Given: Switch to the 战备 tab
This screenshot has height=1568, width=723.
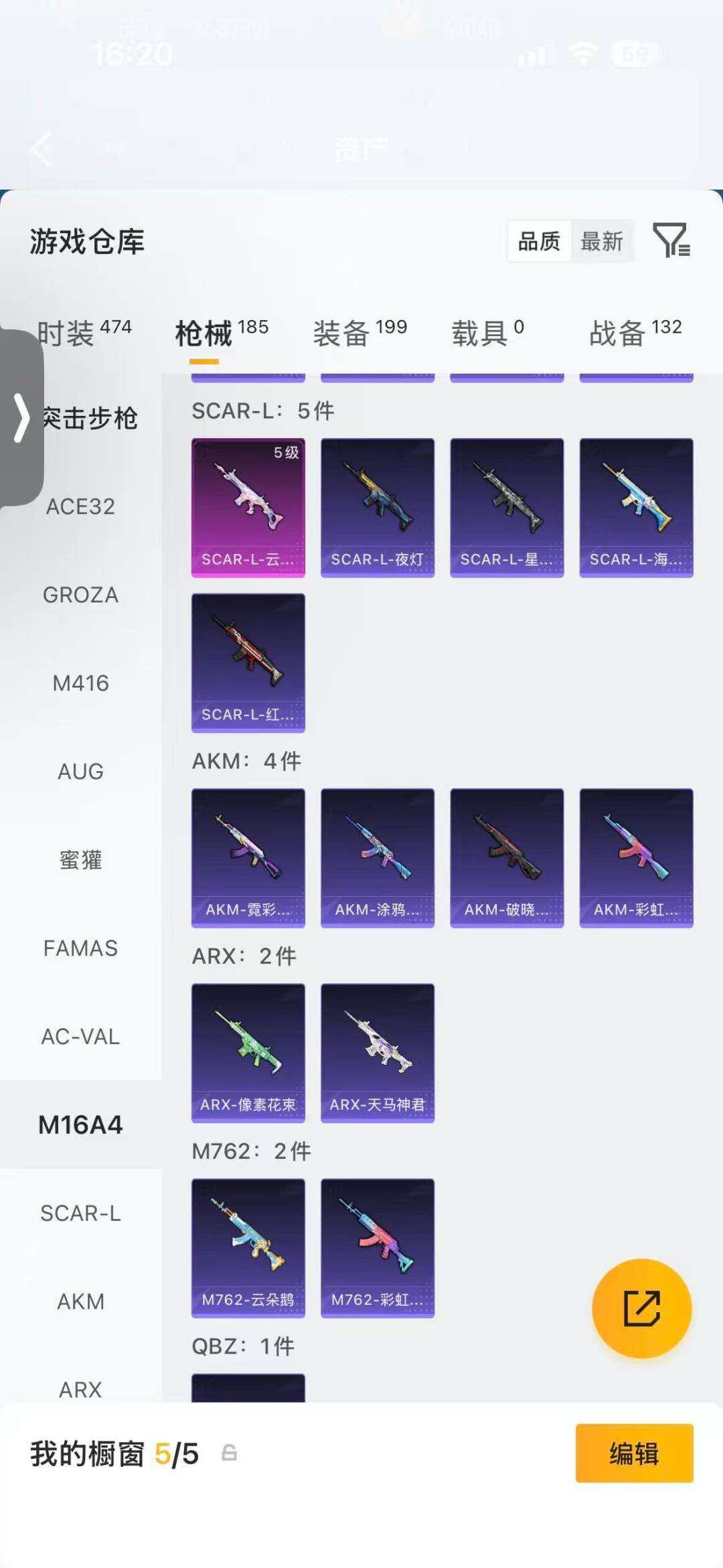Looking at the screenshot, I should point(636,332).
